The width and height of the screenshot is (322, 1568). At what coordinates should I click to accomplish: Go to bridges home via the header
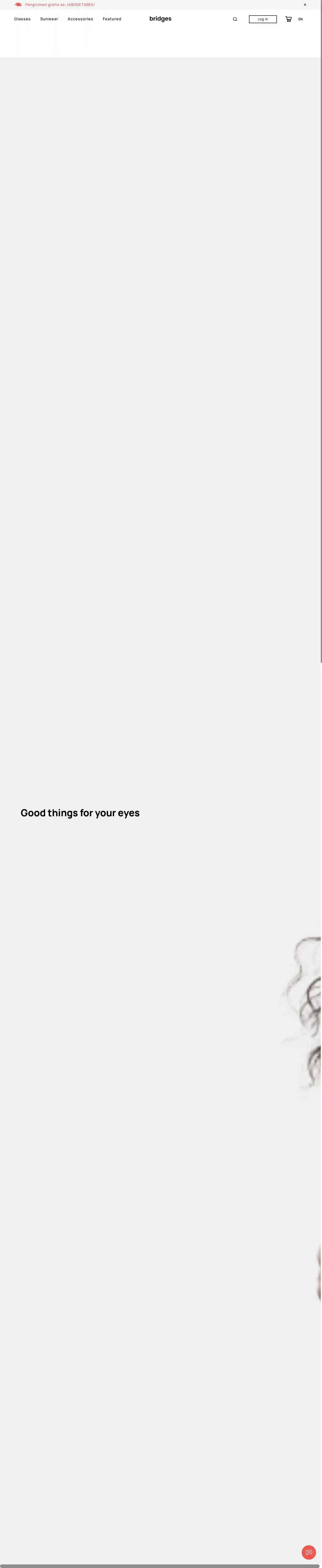tap(160, 19)
